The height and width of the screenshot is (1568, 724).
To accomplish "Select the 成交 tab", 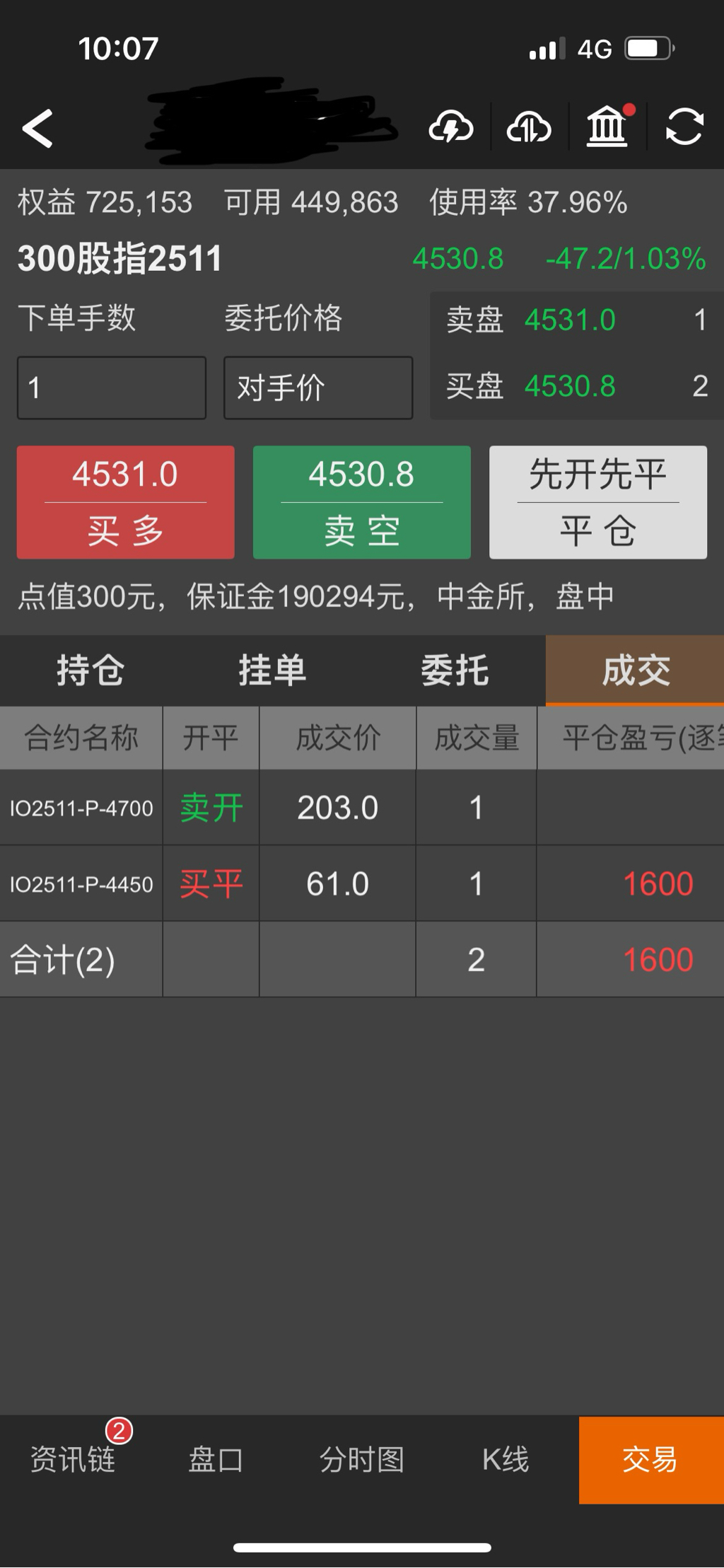I will point(636,670).
